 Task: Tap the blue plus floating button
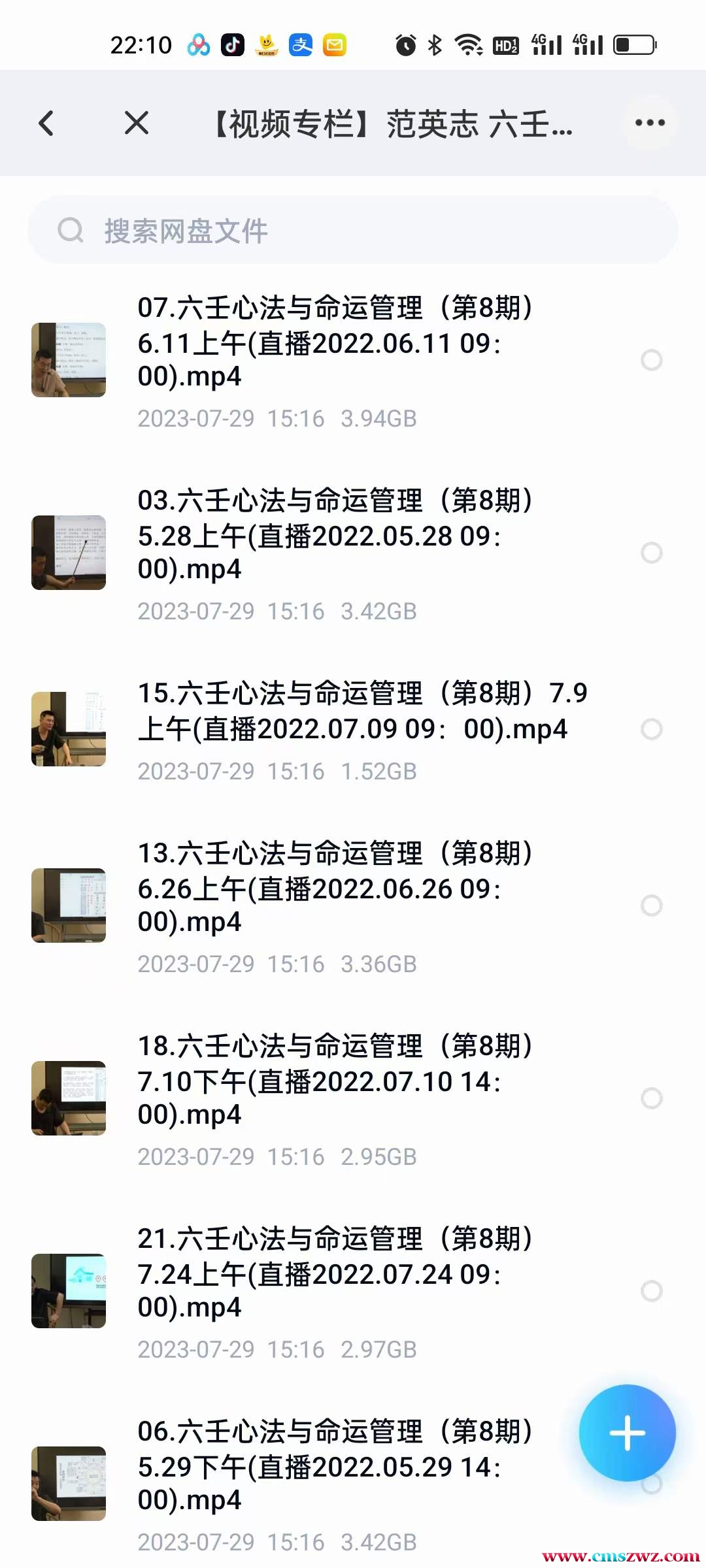click(x=627, y=1432)
